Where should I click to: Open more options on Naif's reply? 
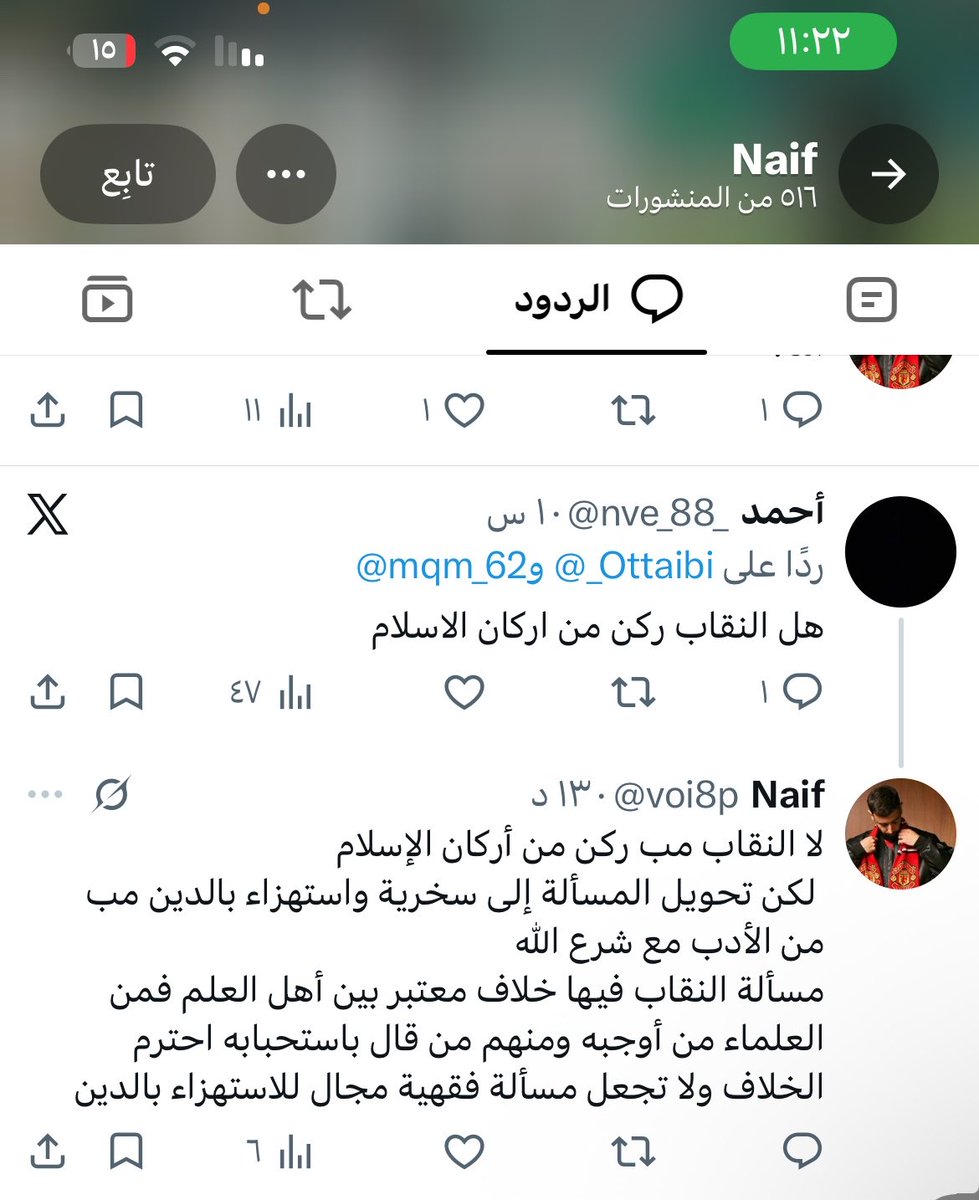[46, 795]
